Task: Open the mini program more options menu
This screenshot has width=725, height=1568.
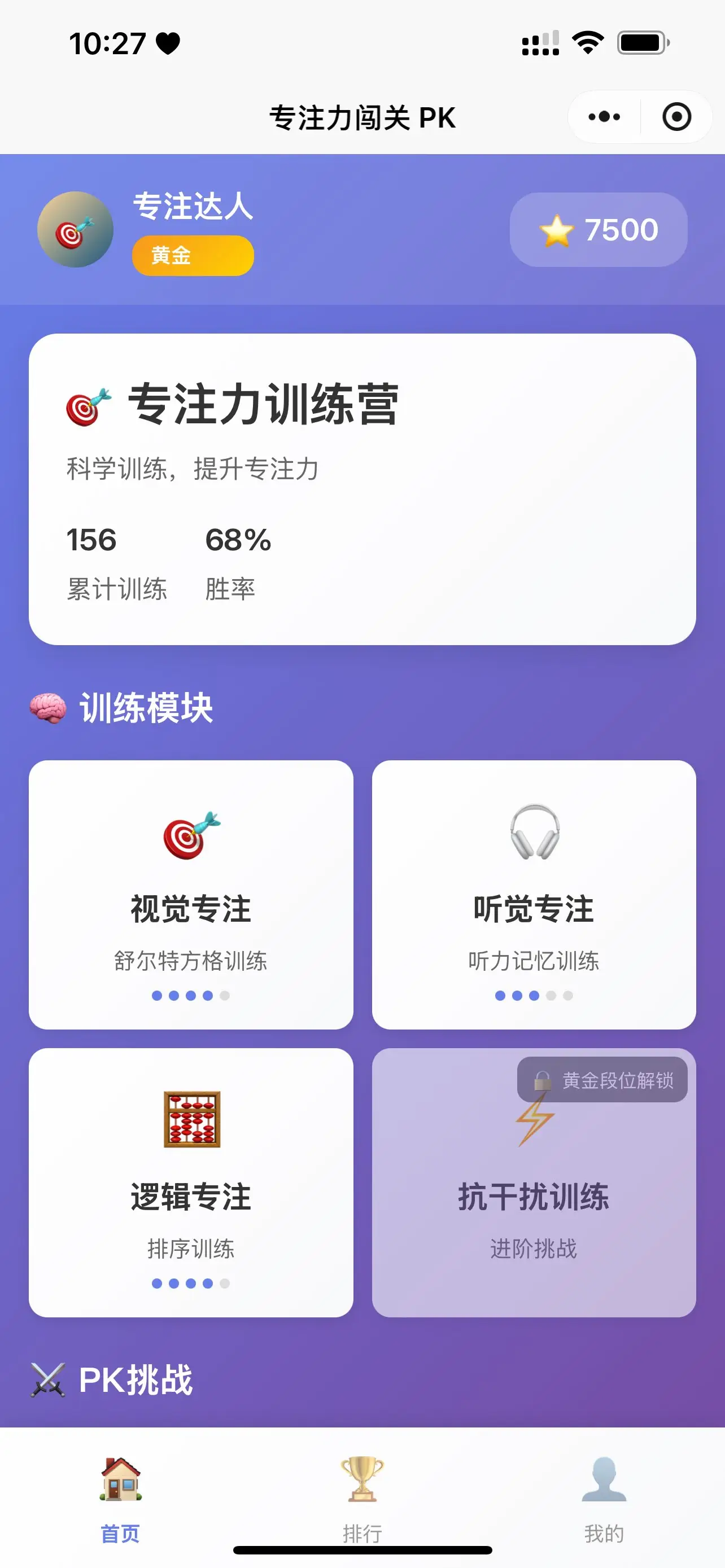Action: point(604,117)
